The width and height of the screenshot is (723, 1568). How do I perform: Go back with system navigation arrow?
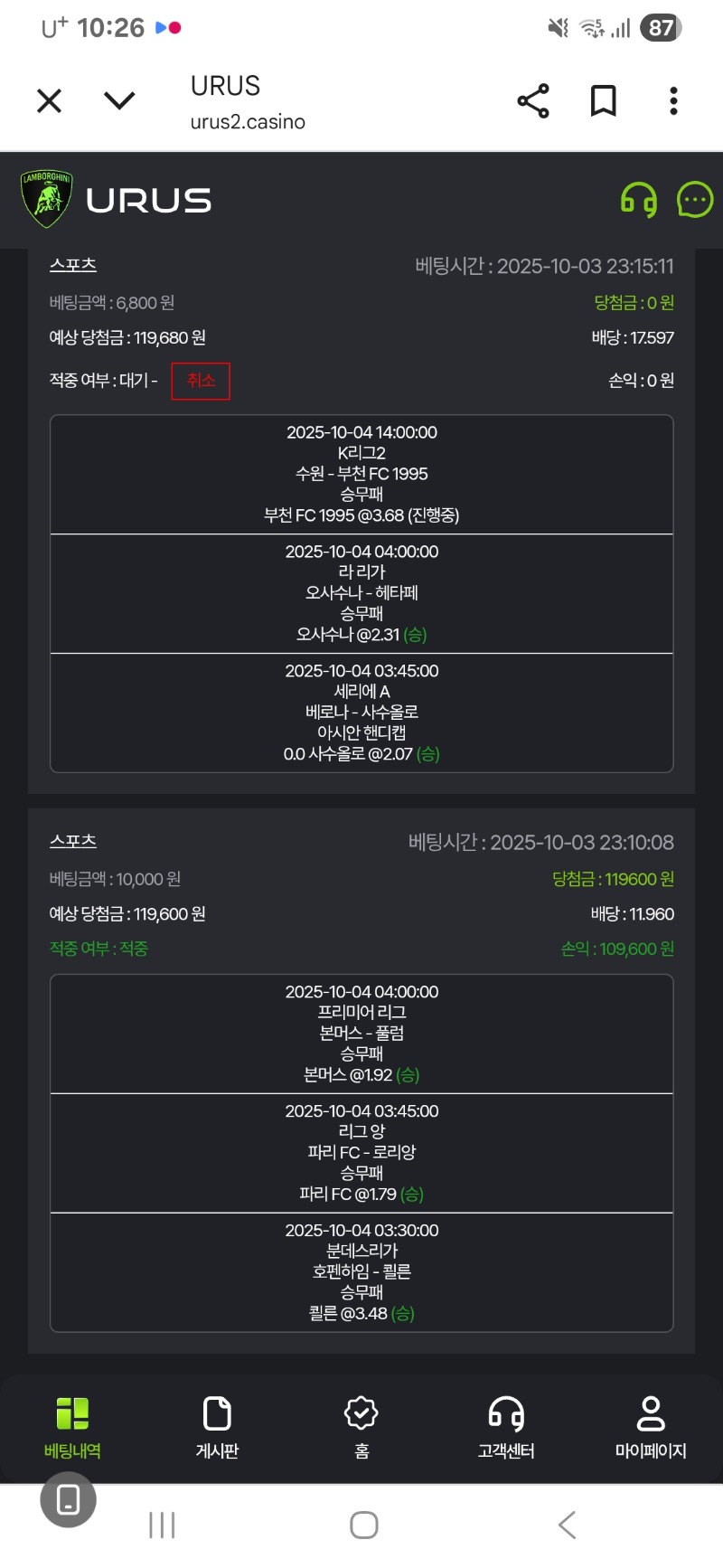click(567, 1525)
